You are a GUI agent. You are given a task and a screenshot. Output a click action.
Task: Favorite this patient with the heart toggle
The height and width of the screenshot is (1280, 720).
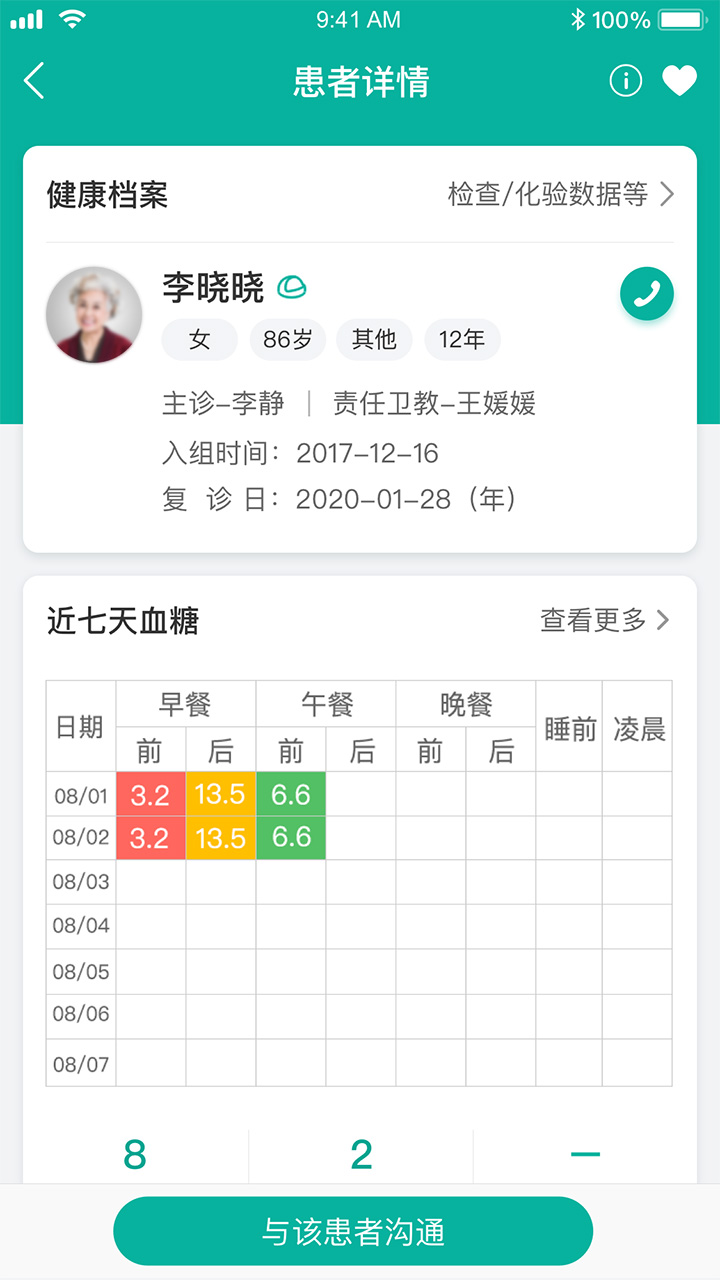pyautogui.click(x=681, y=79)
